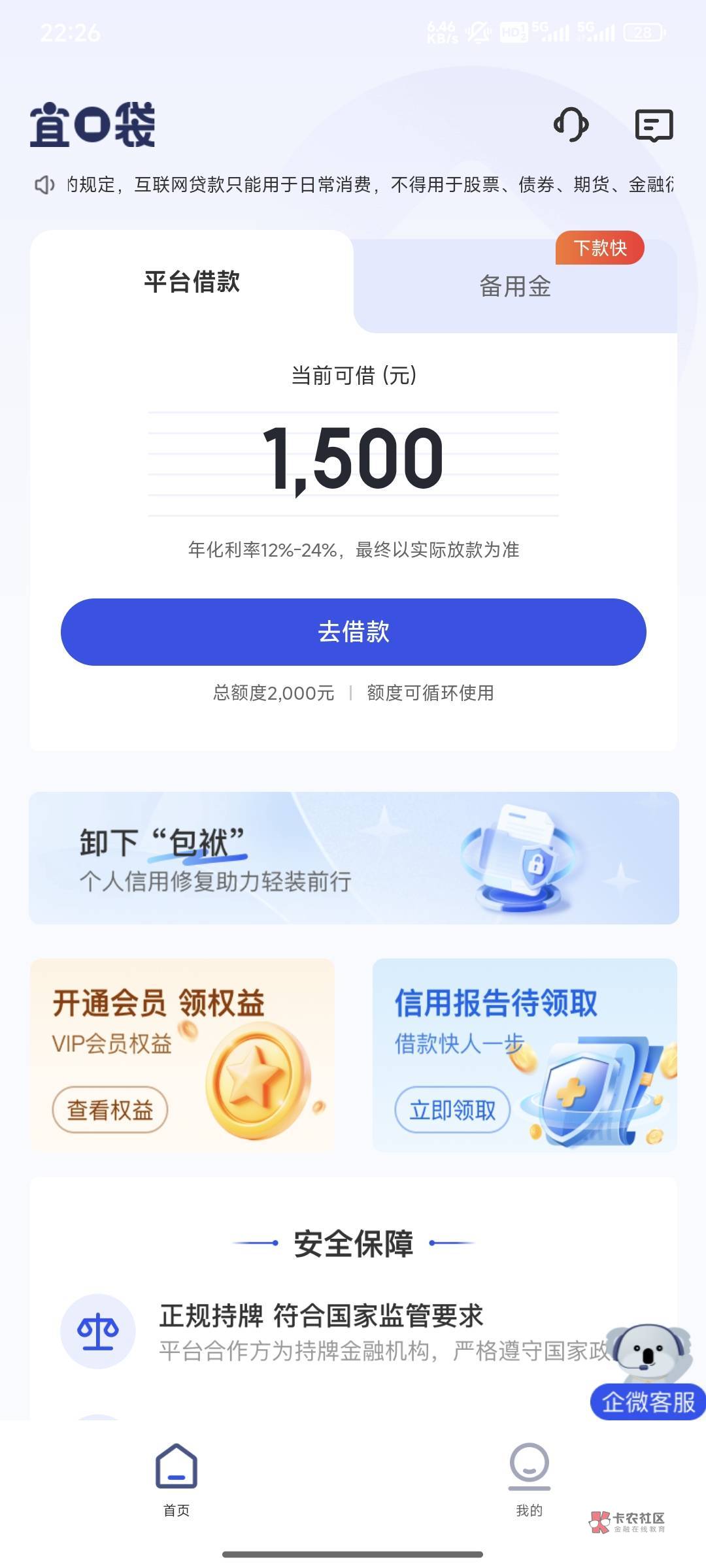The height and width of the screenshot is (1568, 706).
Task: Switch to the 备用金 tab
Action: (x=515, y=286)
